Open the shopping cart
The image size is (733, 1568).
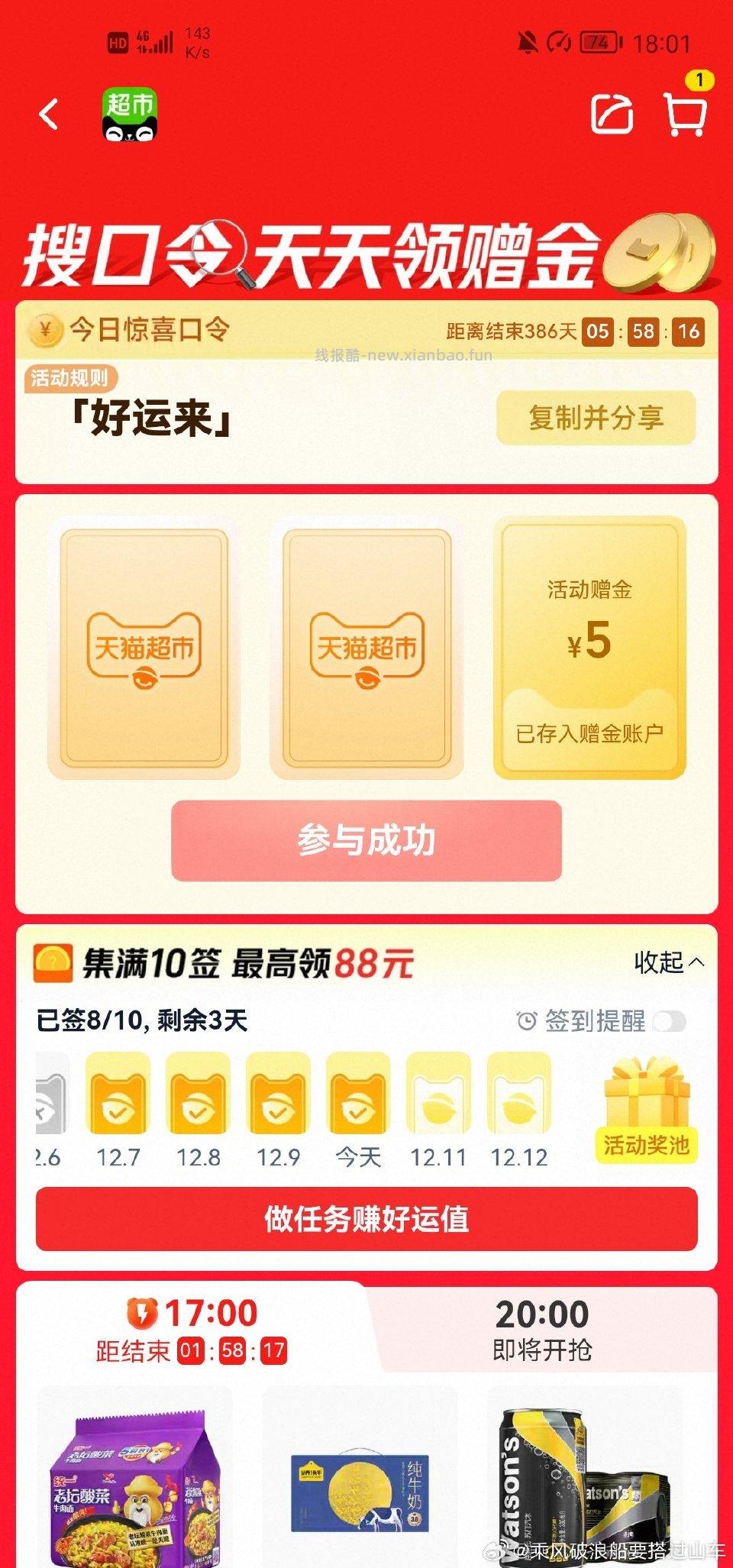coord(686,115)
